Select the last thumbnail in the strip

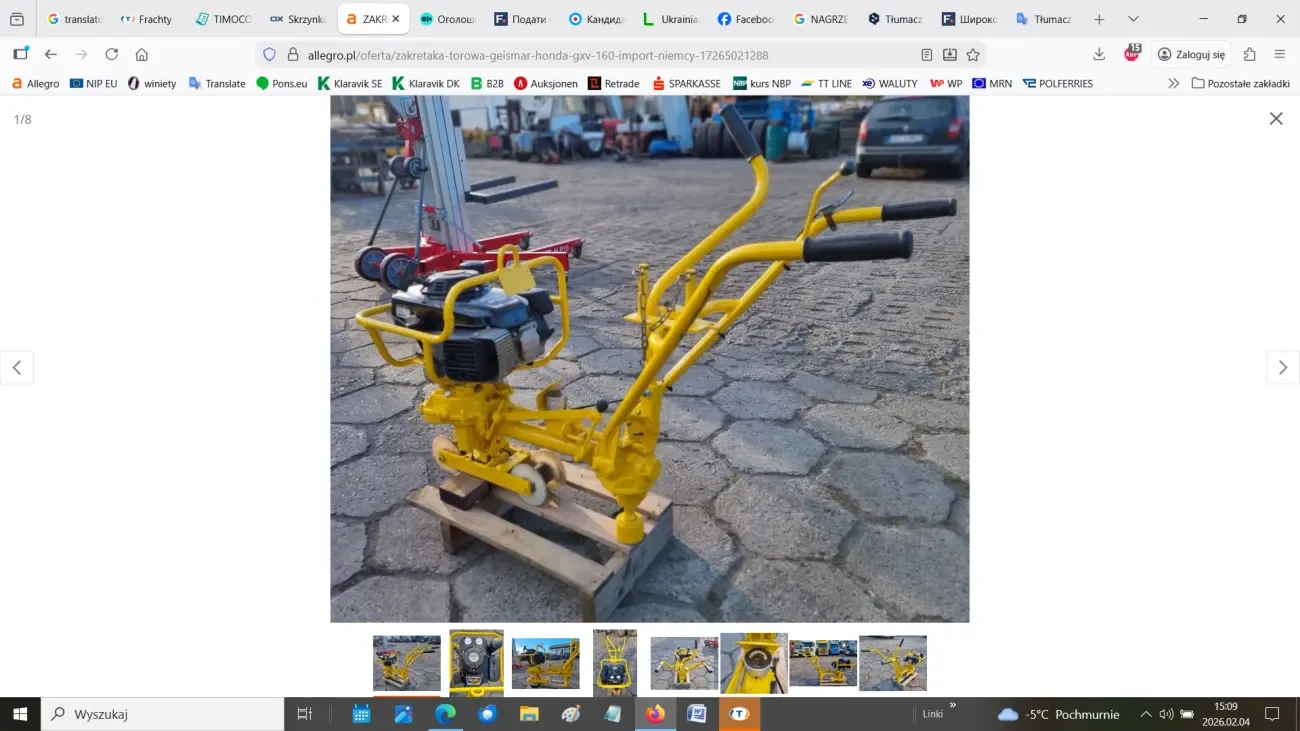coord(892,663)
